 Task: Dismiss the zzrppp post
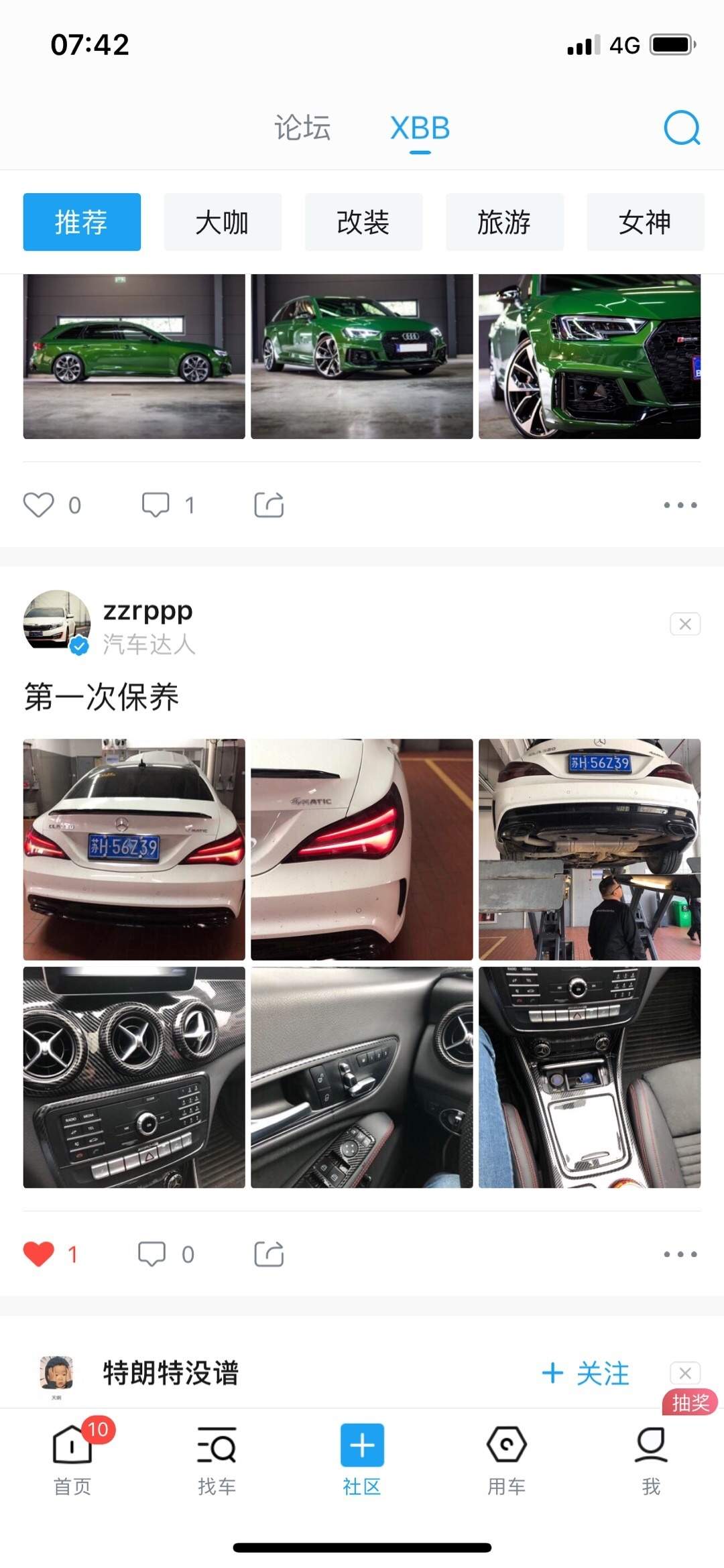pyautogui.click(x=684, y=624)
